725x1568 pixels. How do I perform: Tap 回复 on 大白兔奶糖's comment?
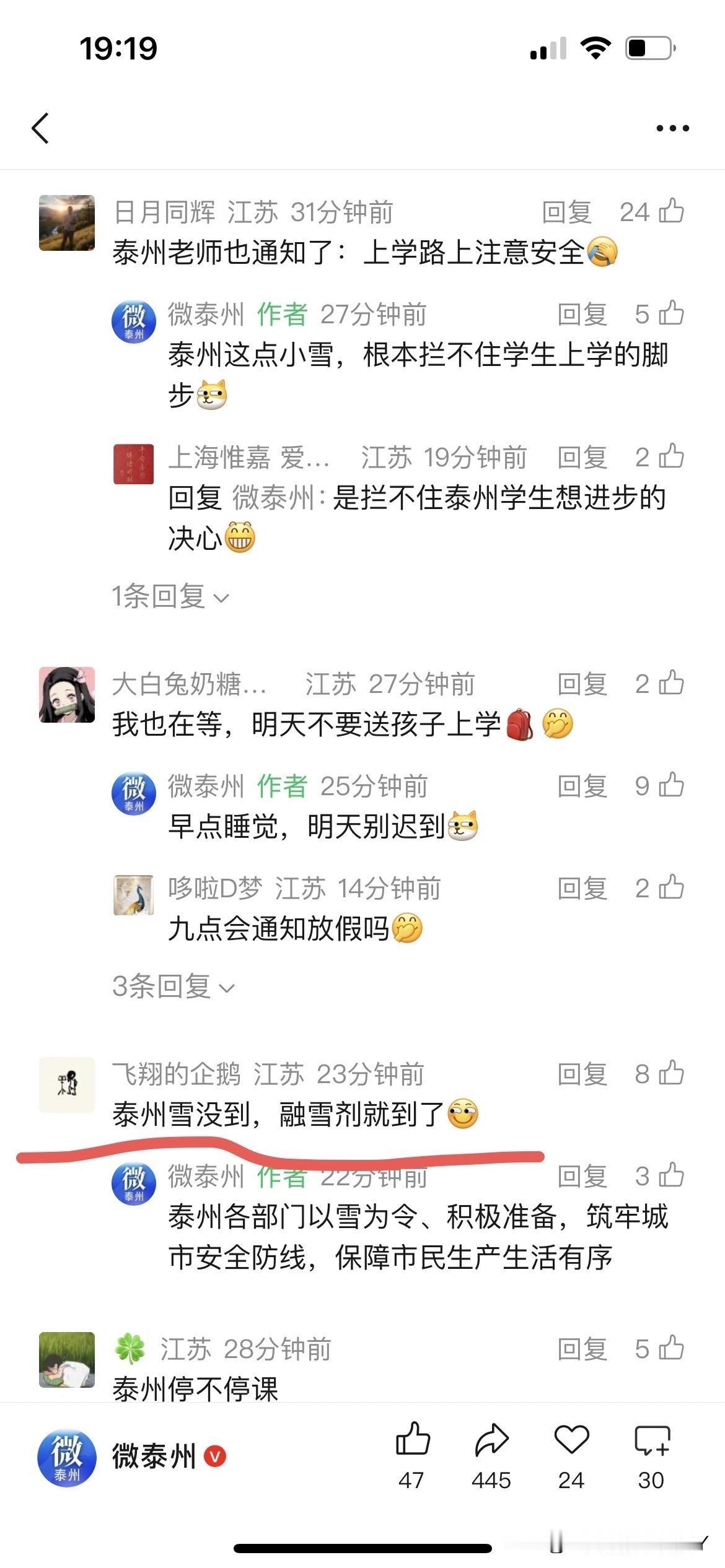point(582,683)
